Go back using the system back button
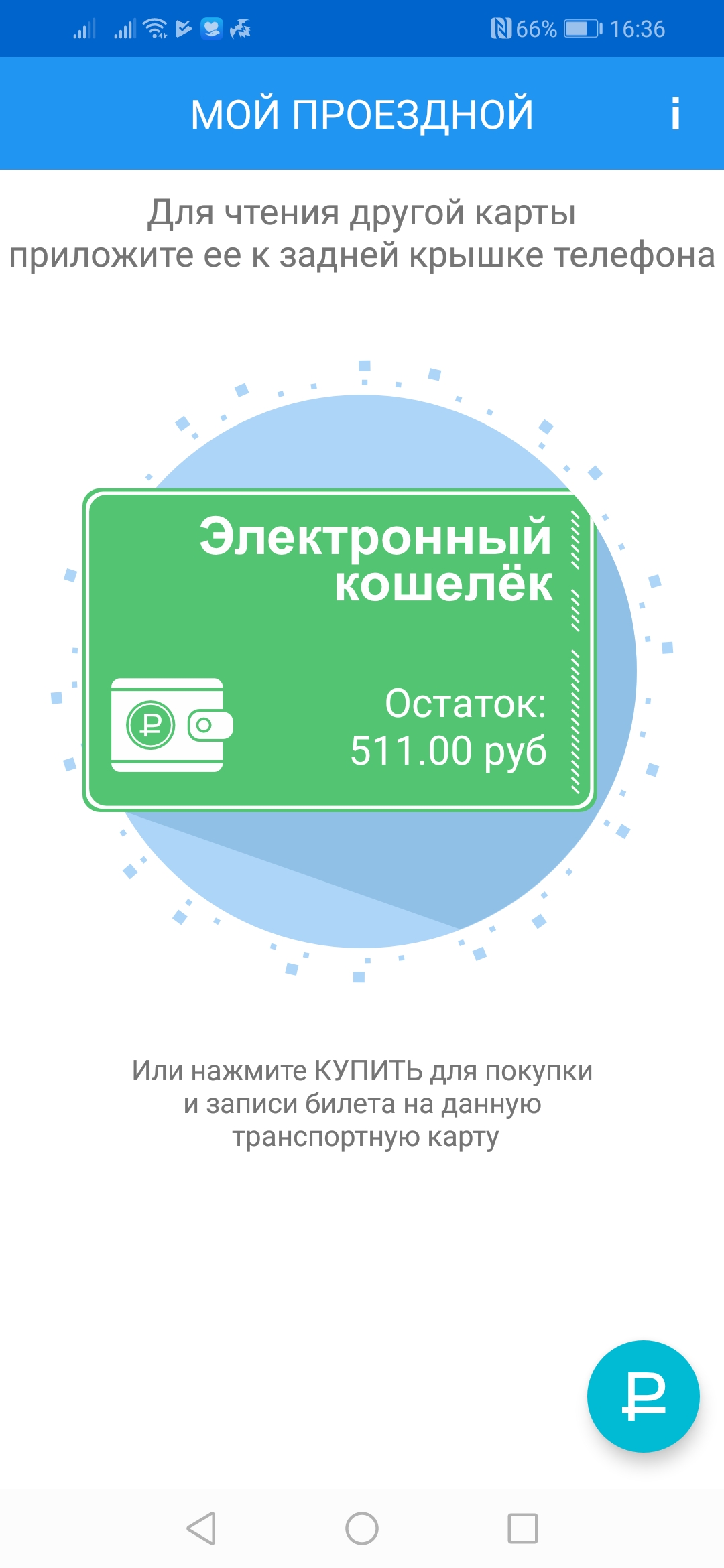This screenshot has width=724, height=1568. point(201,1528)
